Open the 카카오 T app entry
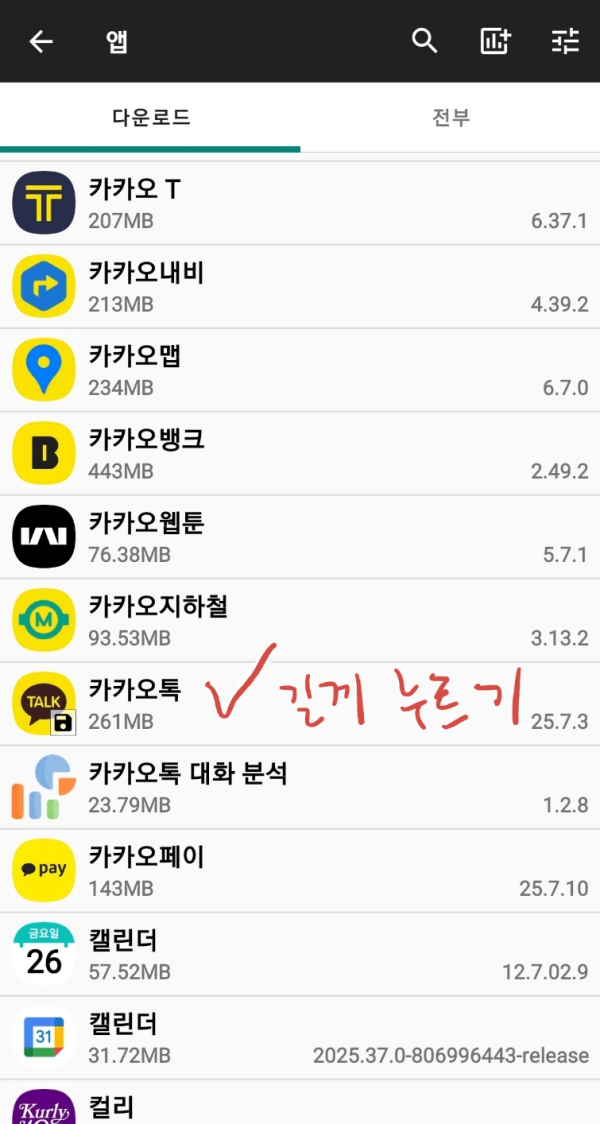600x1124 pixels. pos(300,203)
